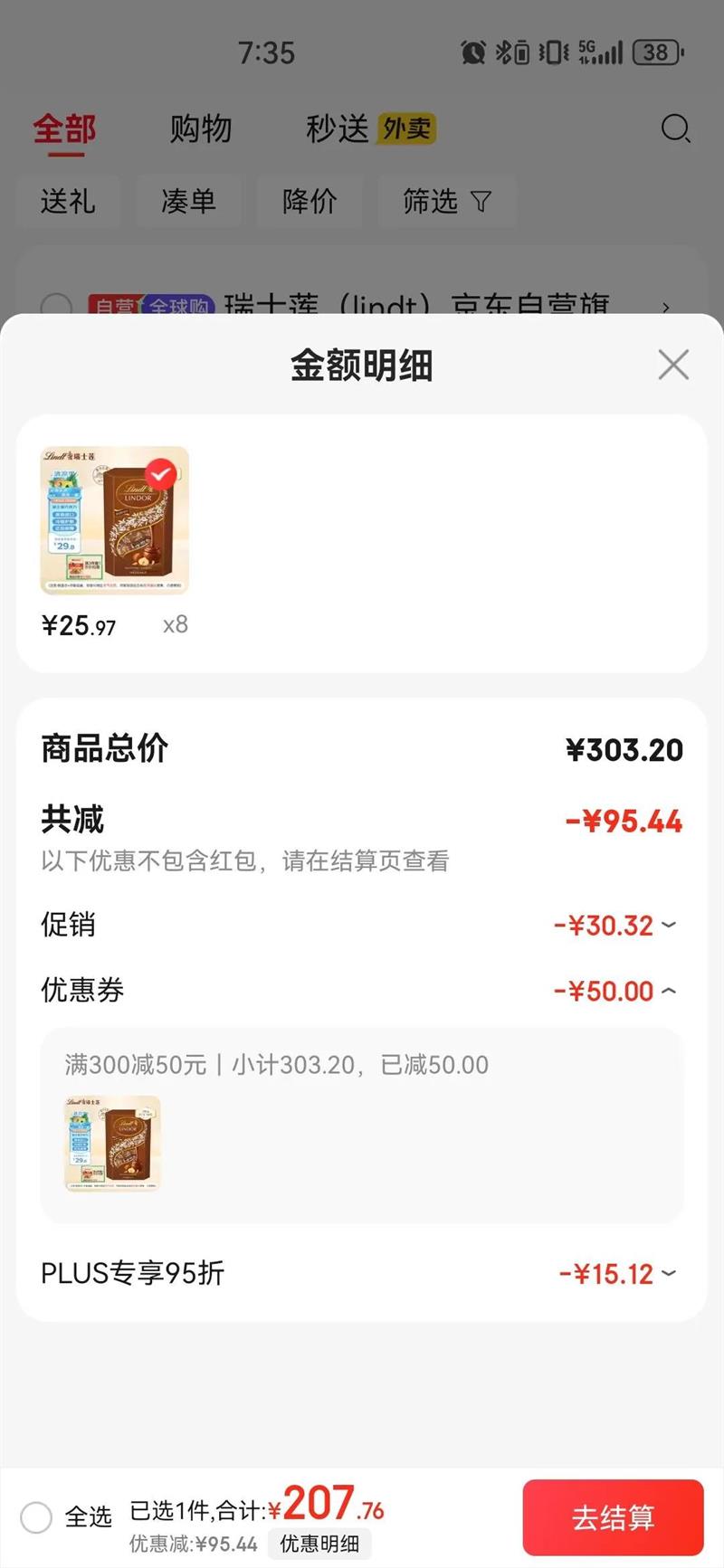Toggle the 全选 select-all checkbox

(37, 1517)
